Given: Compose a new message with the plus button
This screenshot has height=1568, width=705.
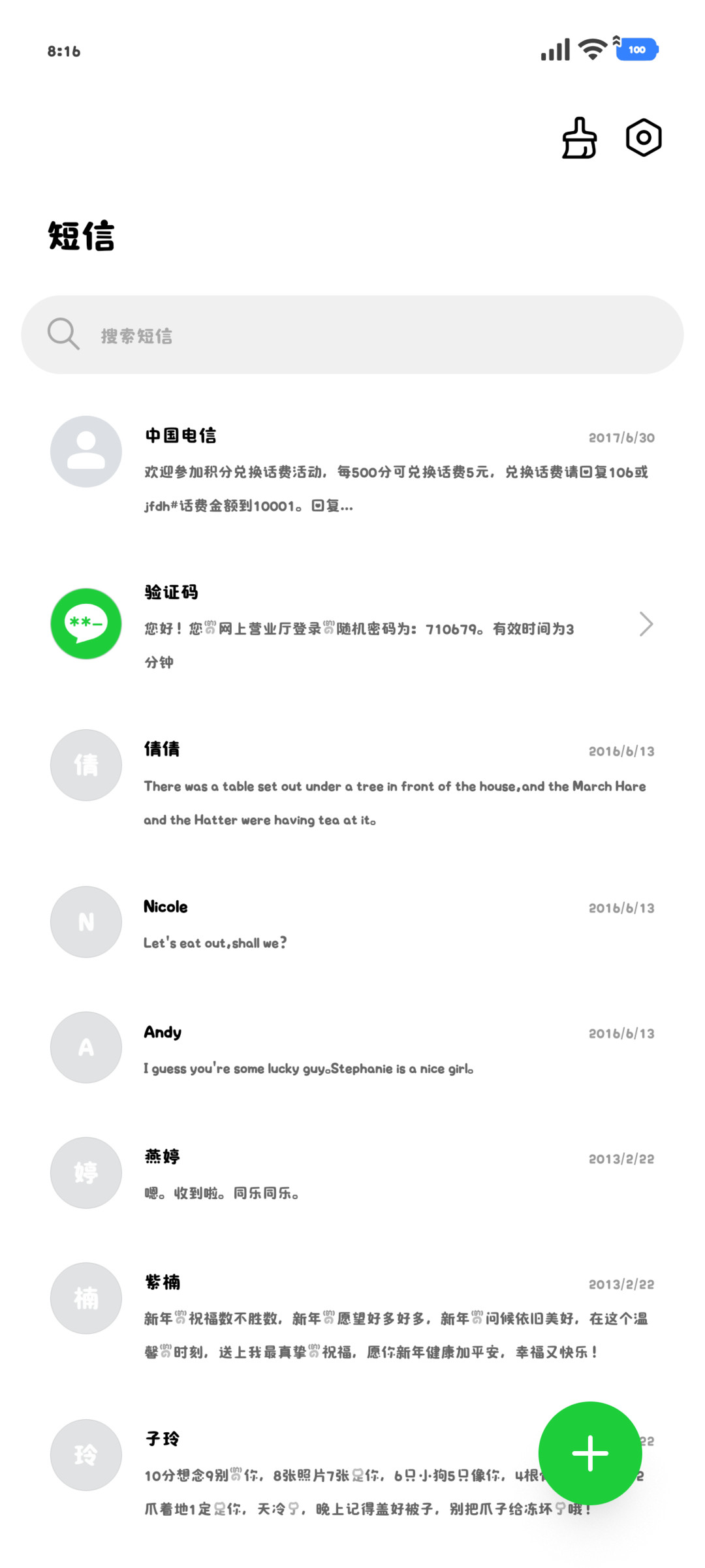Looking at the screenshot, I should point(590,1453).
